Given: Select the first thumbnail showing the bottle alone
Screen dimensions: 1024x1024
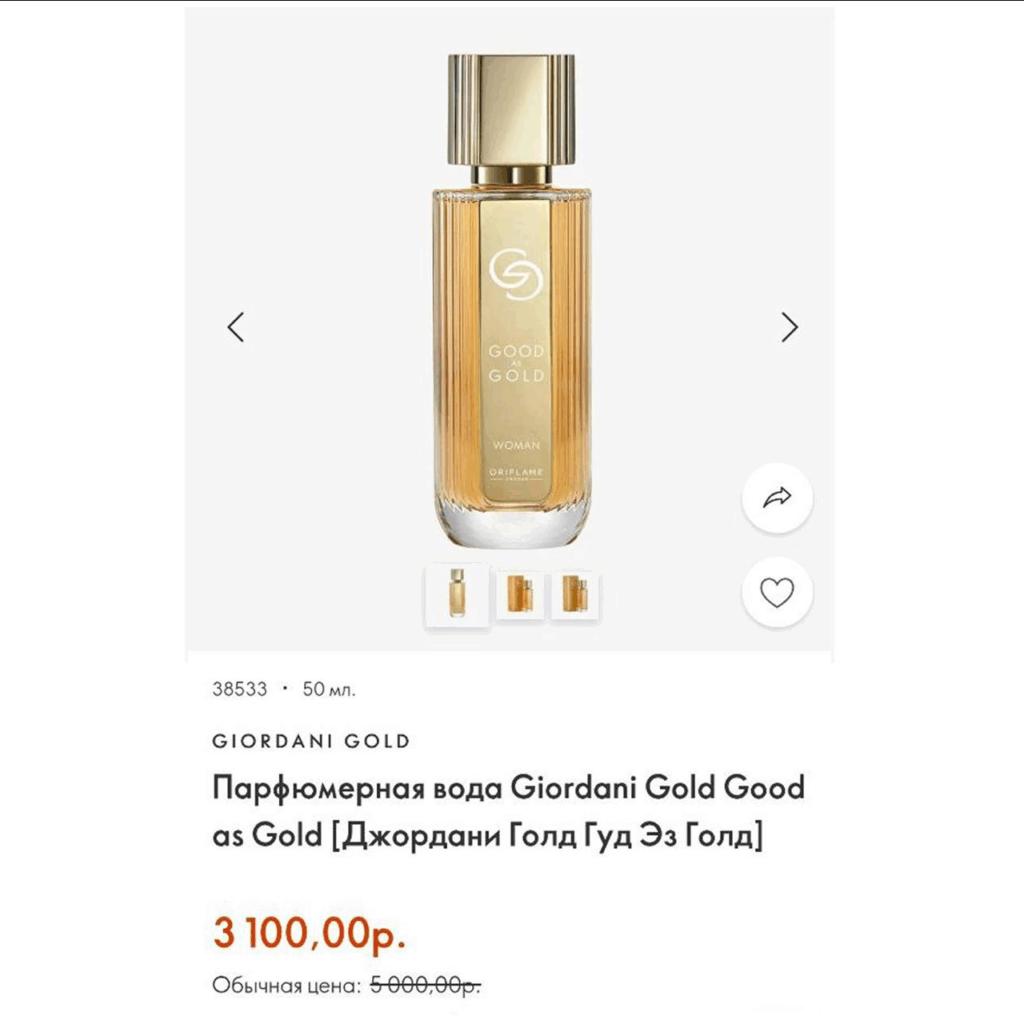Looking at the screenshot, I should click(x=457, y=595).
